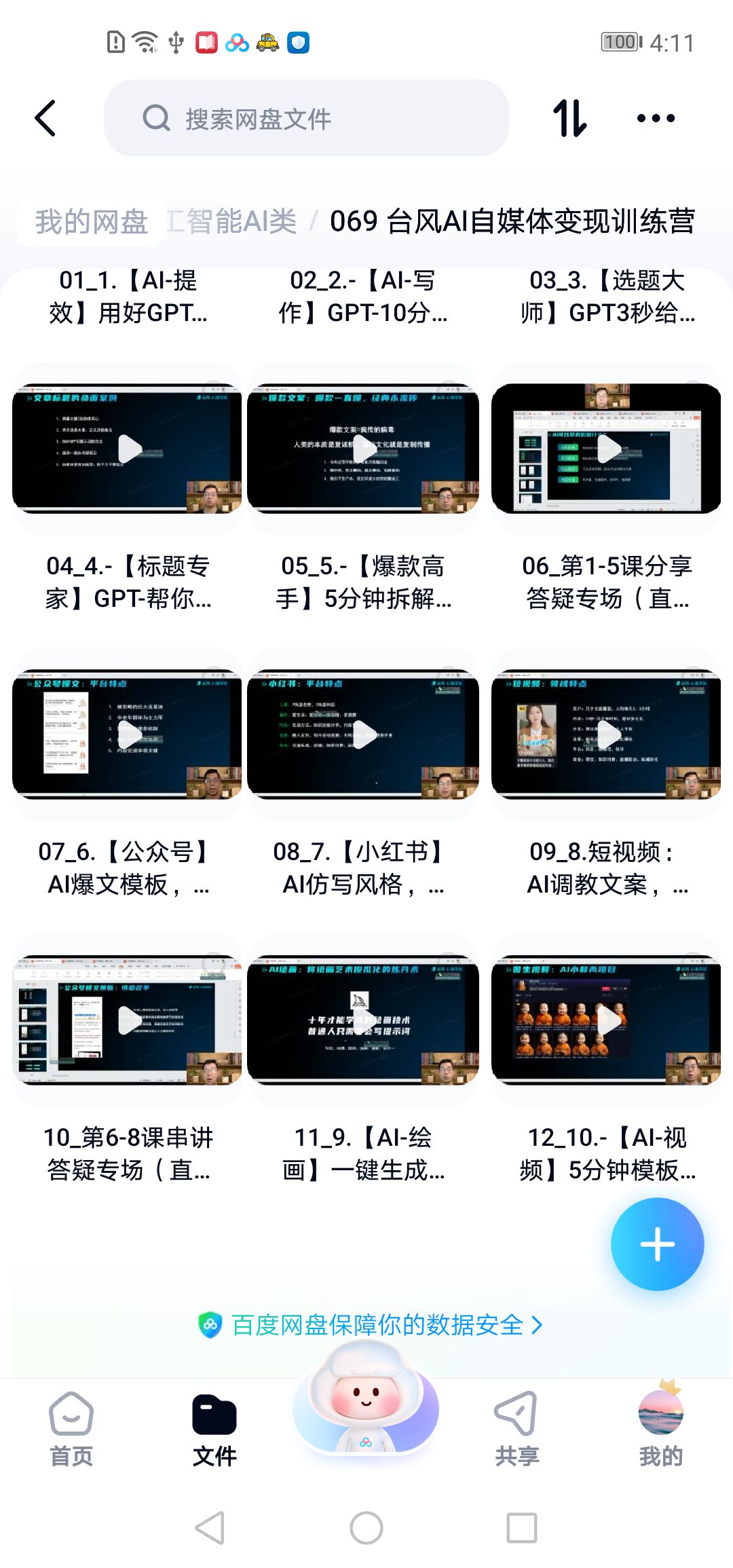733x1568 pixels.
Task: Open 12_10.-【AI-视频】5分钟模板 video
Action: [606, 1020]
